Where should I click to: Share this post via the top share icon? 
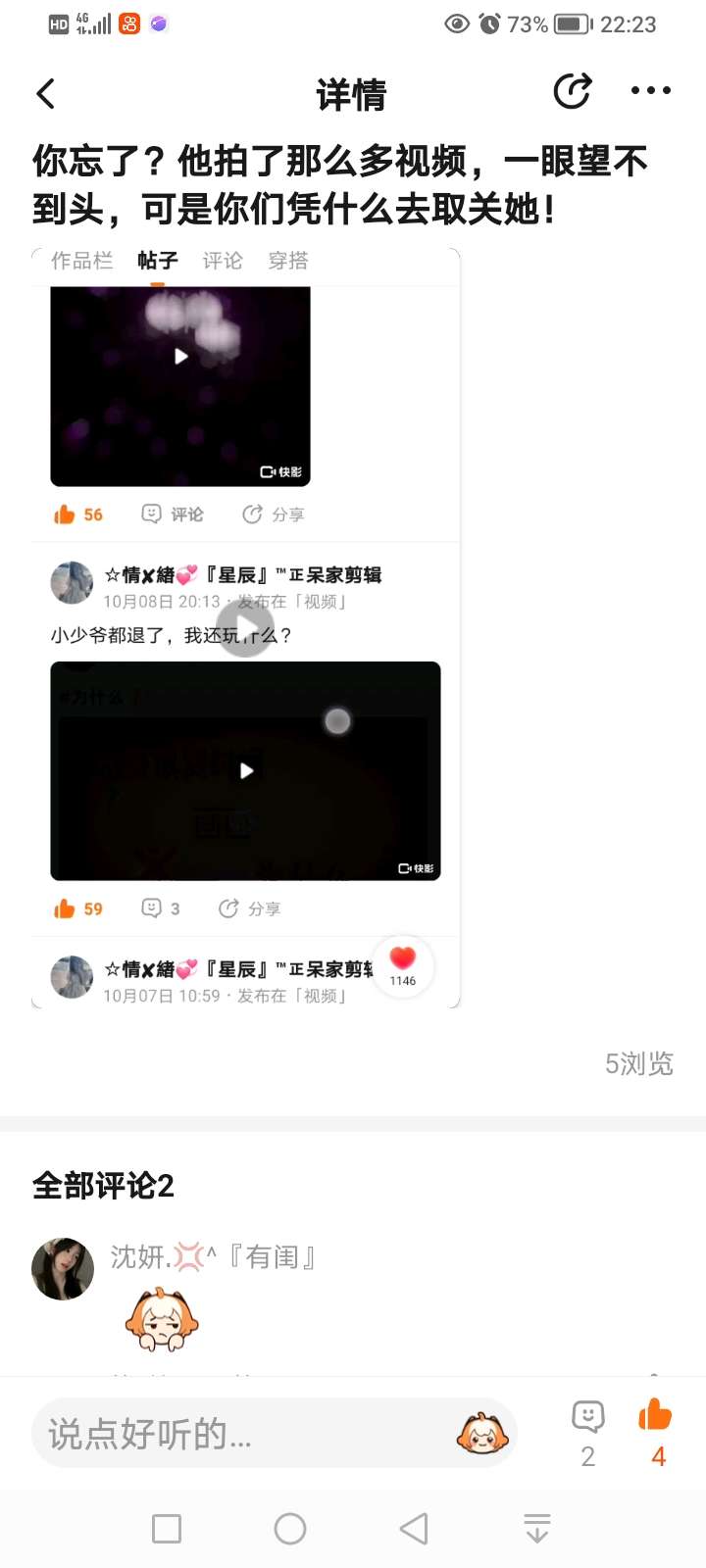tap(573, 91)
